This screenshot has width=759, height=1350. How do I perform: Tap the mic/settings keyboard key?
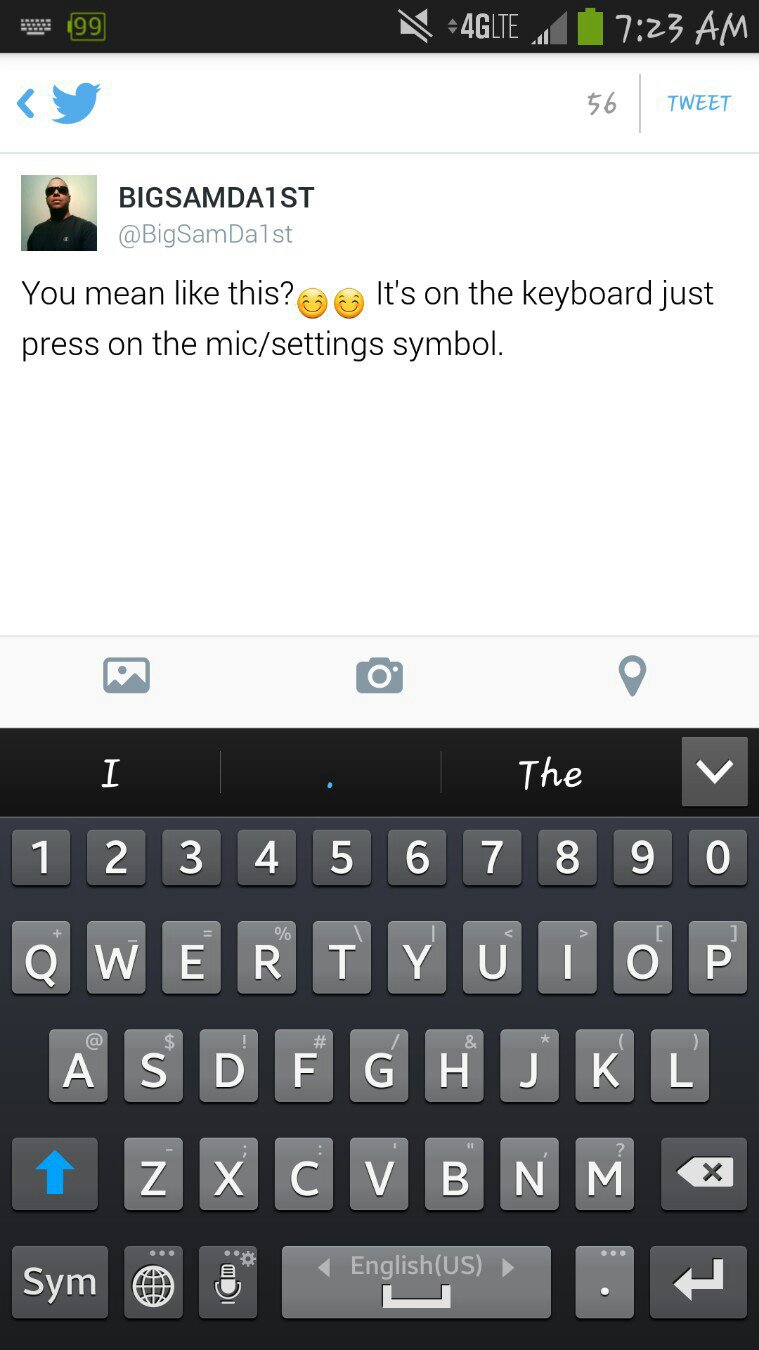coord(229,1282)
